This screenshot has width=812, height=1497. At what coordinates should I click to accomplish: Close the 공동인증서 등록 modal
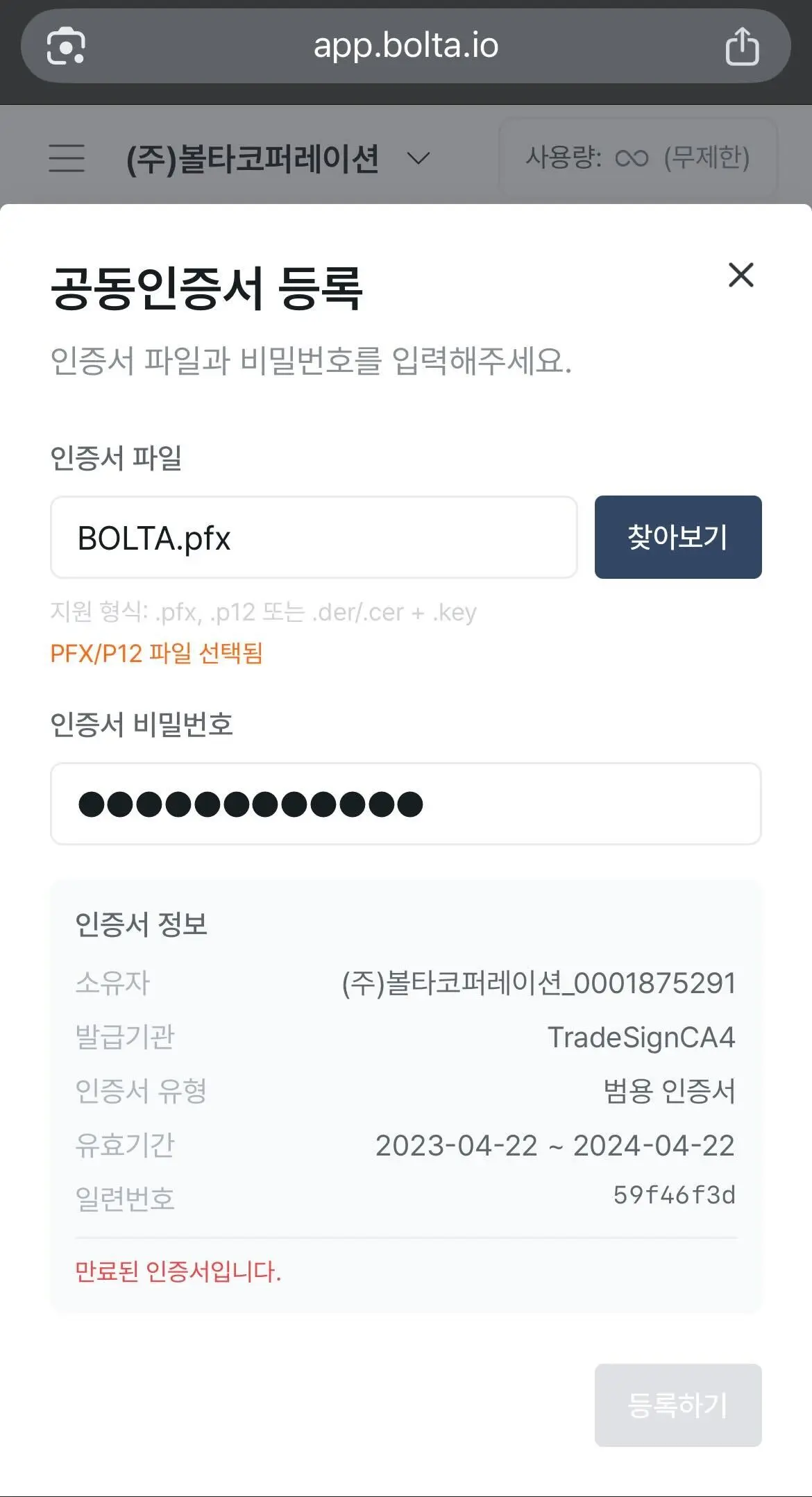click(742, 275)
